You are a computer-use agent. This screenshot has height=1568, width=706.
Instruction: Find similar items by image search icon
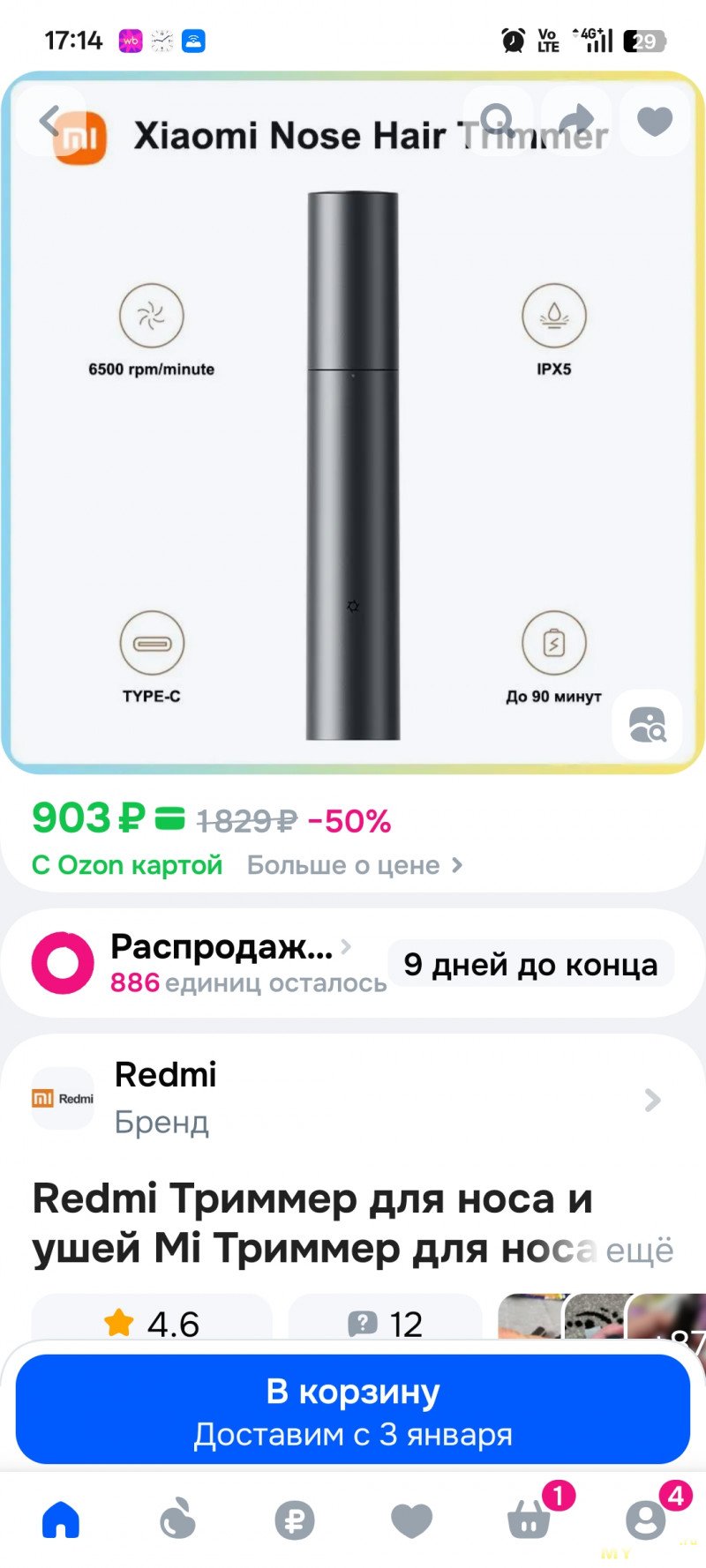coord(647,726)
